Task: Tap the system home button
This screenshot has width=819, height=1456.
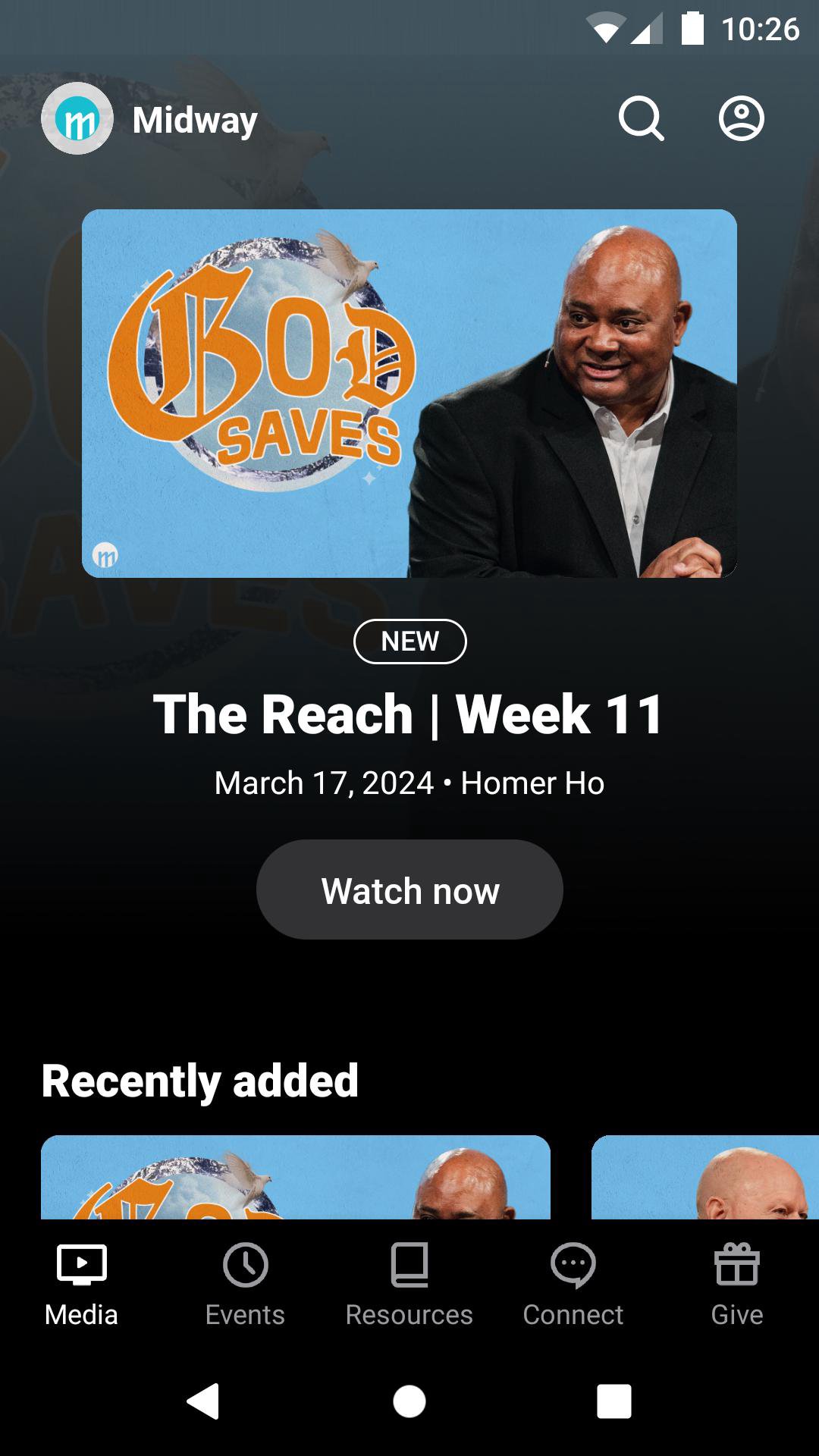Action: 409,1401
